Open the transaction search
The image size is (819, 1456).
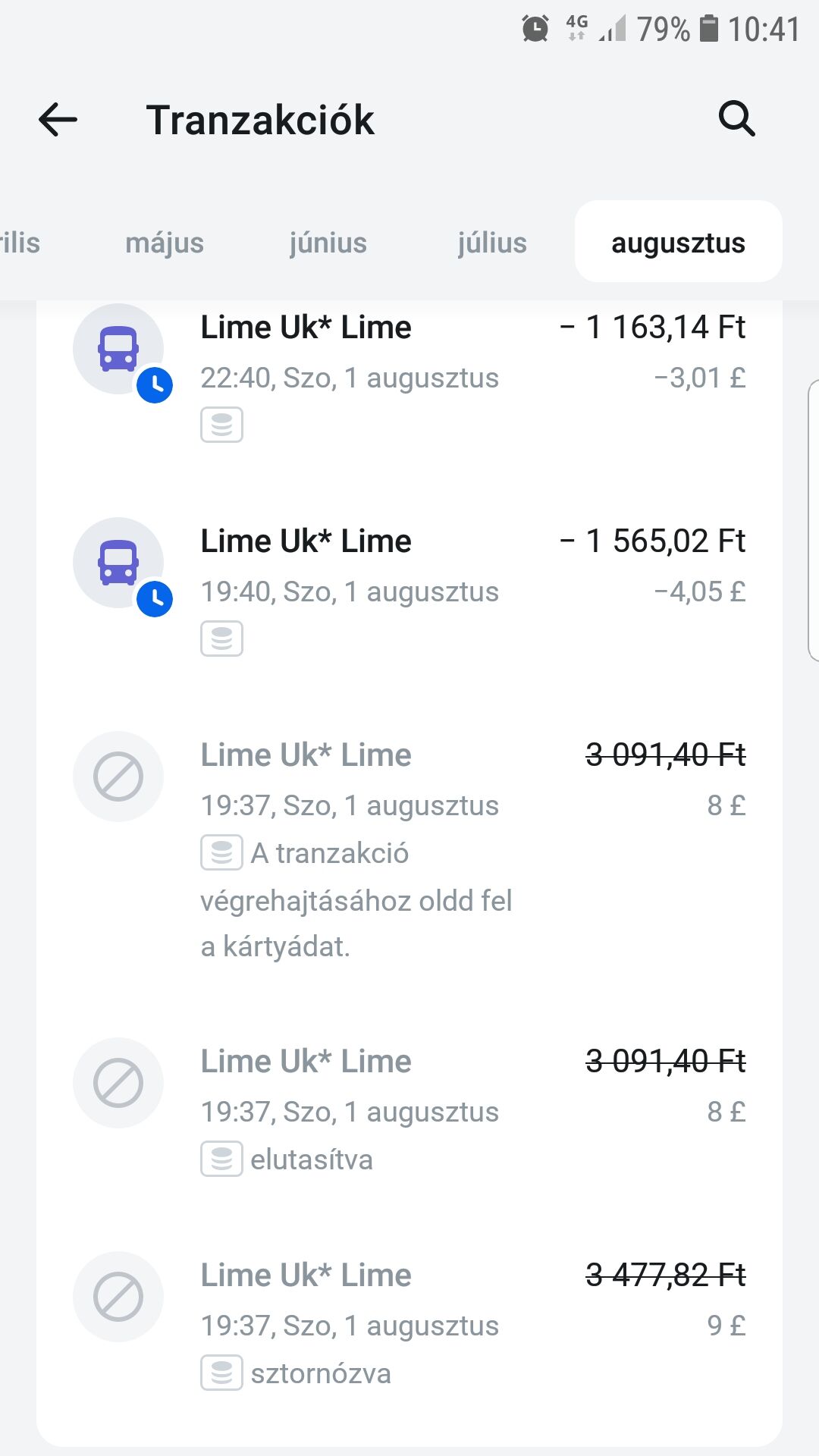pyautogui.click(x=736, y=118)
